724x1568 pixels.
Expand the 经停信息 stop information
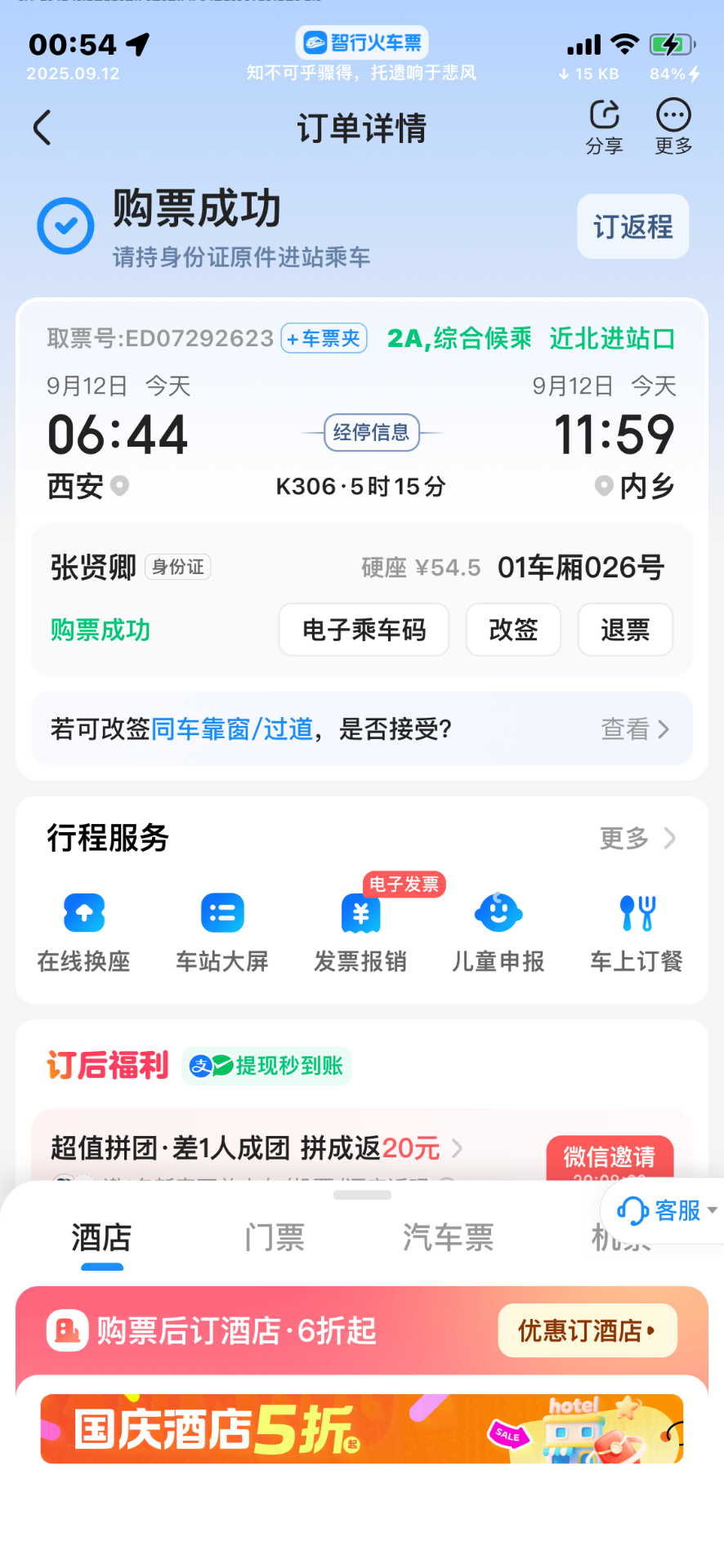pyautogui.click(x=372, y=432)
